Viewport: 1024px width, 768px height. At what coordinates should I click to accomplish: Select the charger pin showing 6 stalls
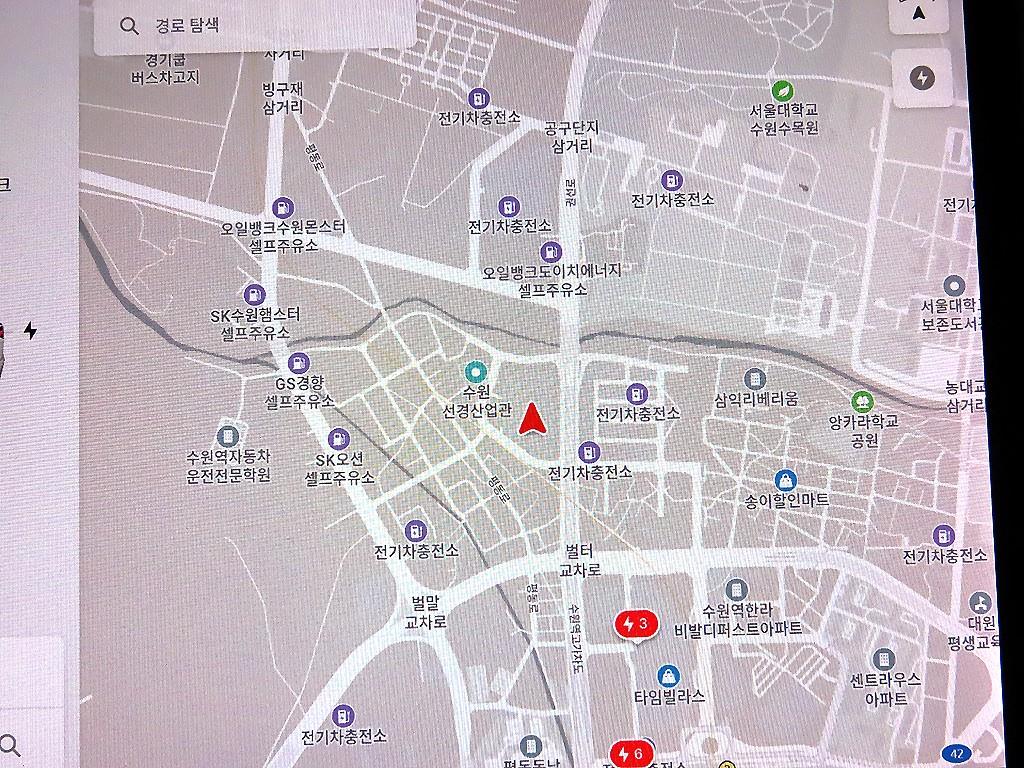630,754
